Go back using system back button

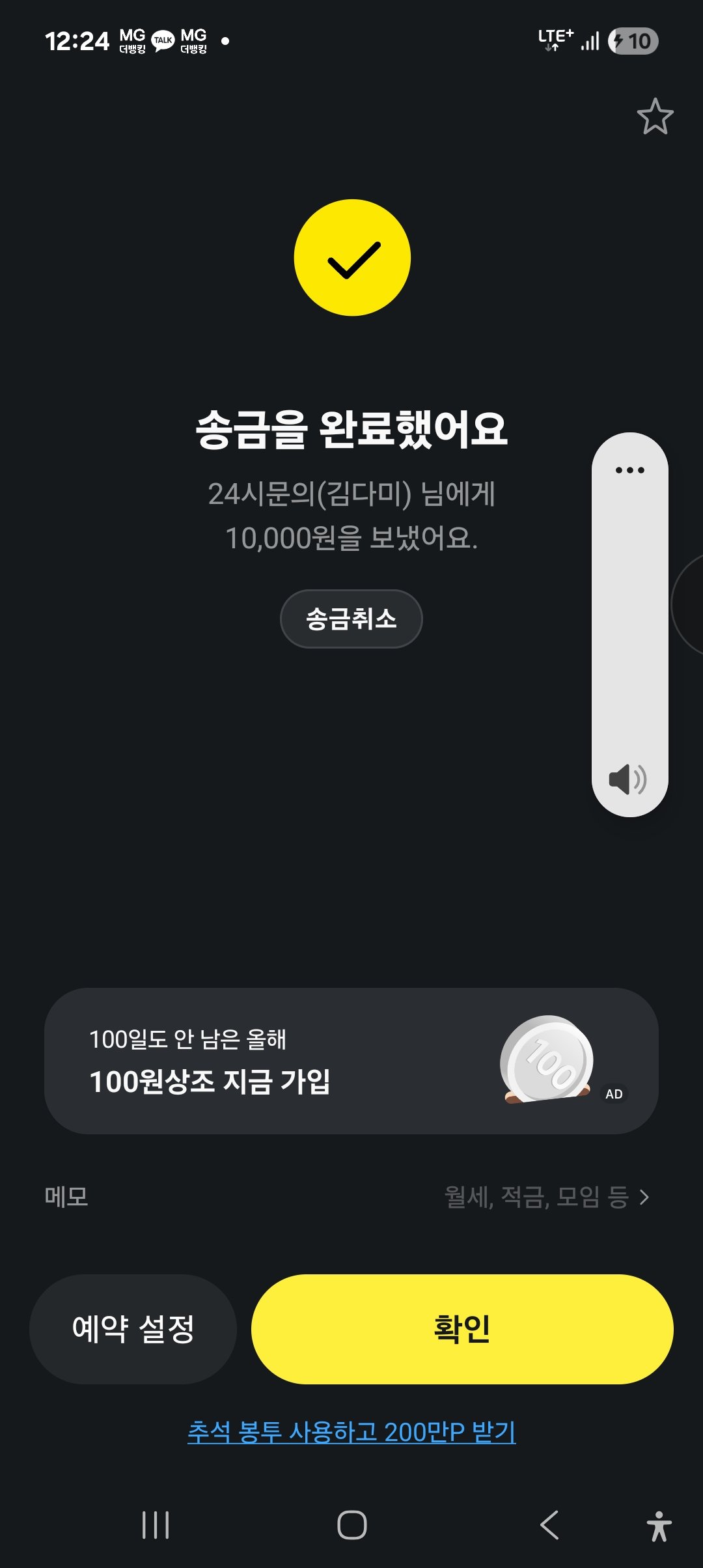point(550,1525)
